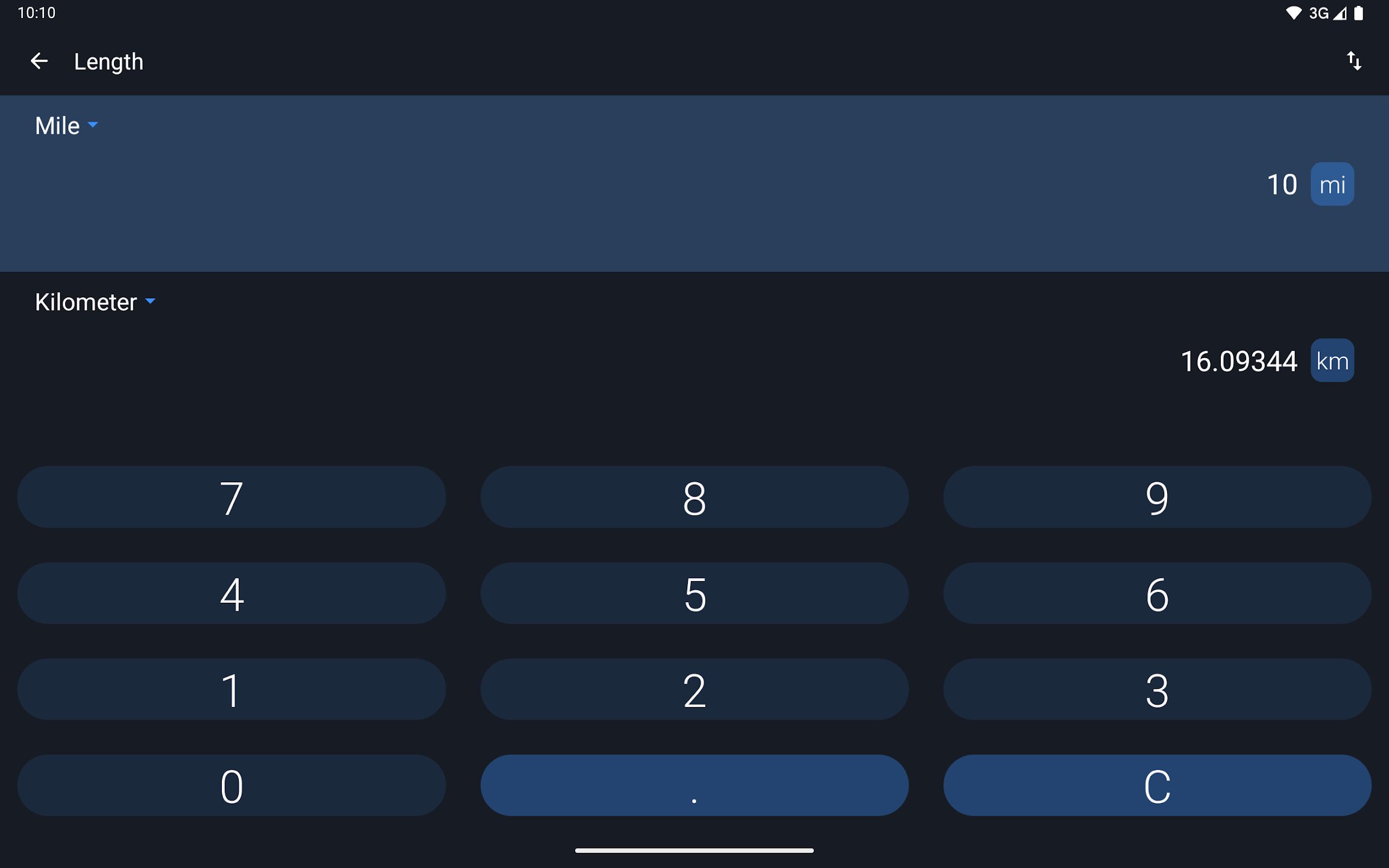
Task: Tap the 3 key
Action: coord(1157,690)
